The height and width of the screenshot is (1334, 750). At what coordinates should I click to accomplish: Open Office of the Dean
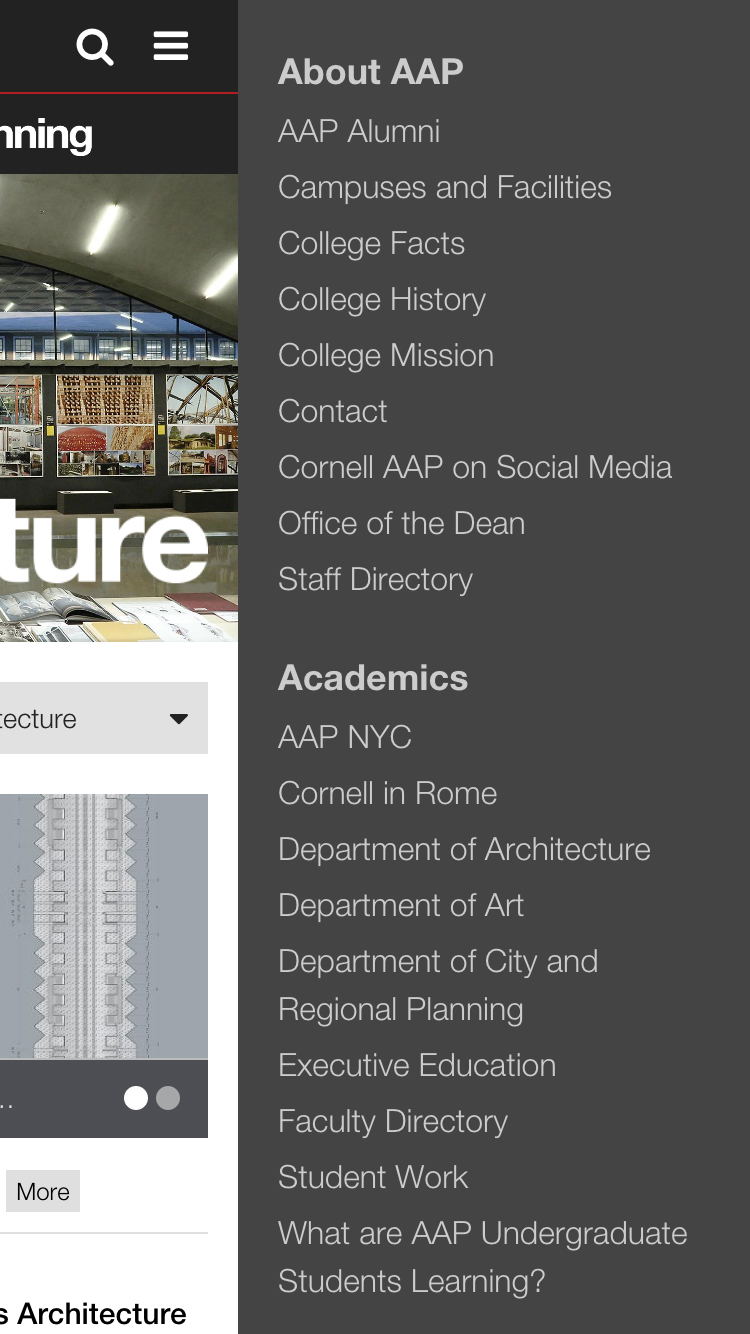(401, 523)
